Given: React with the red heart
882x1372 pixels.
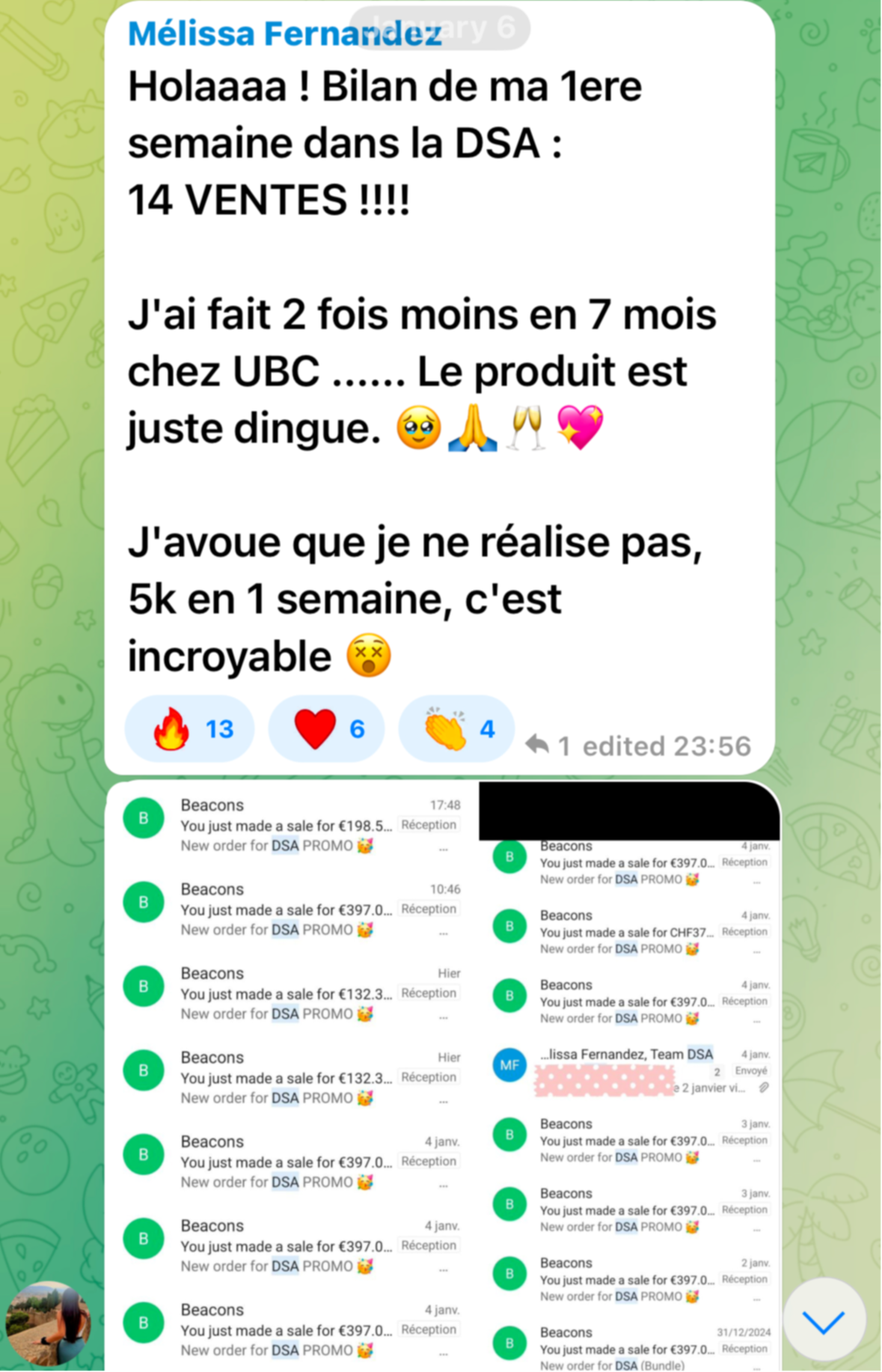Looking at the screenshot, I should [x=327, y=729].
